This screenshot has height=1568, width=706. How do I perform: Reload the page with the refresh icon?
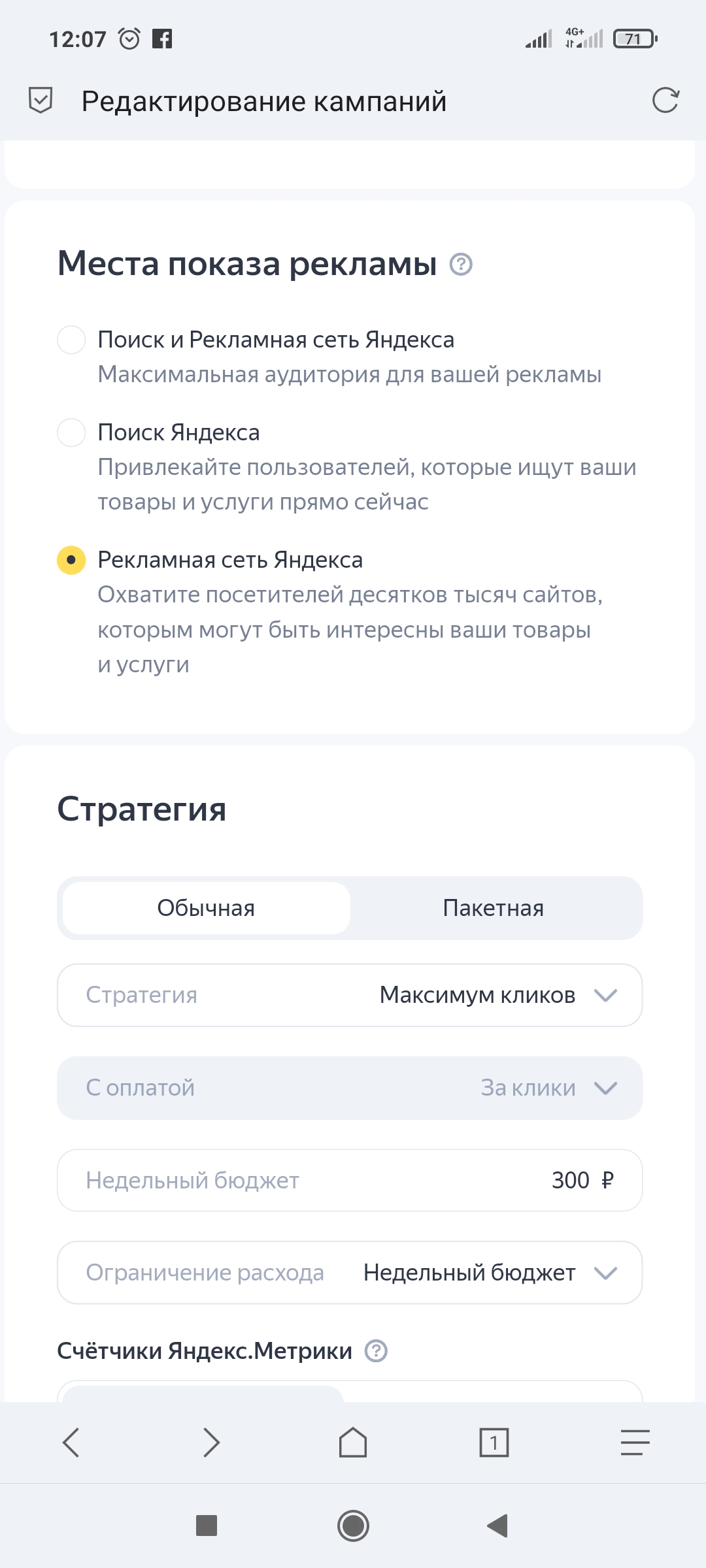coord(665,101)
